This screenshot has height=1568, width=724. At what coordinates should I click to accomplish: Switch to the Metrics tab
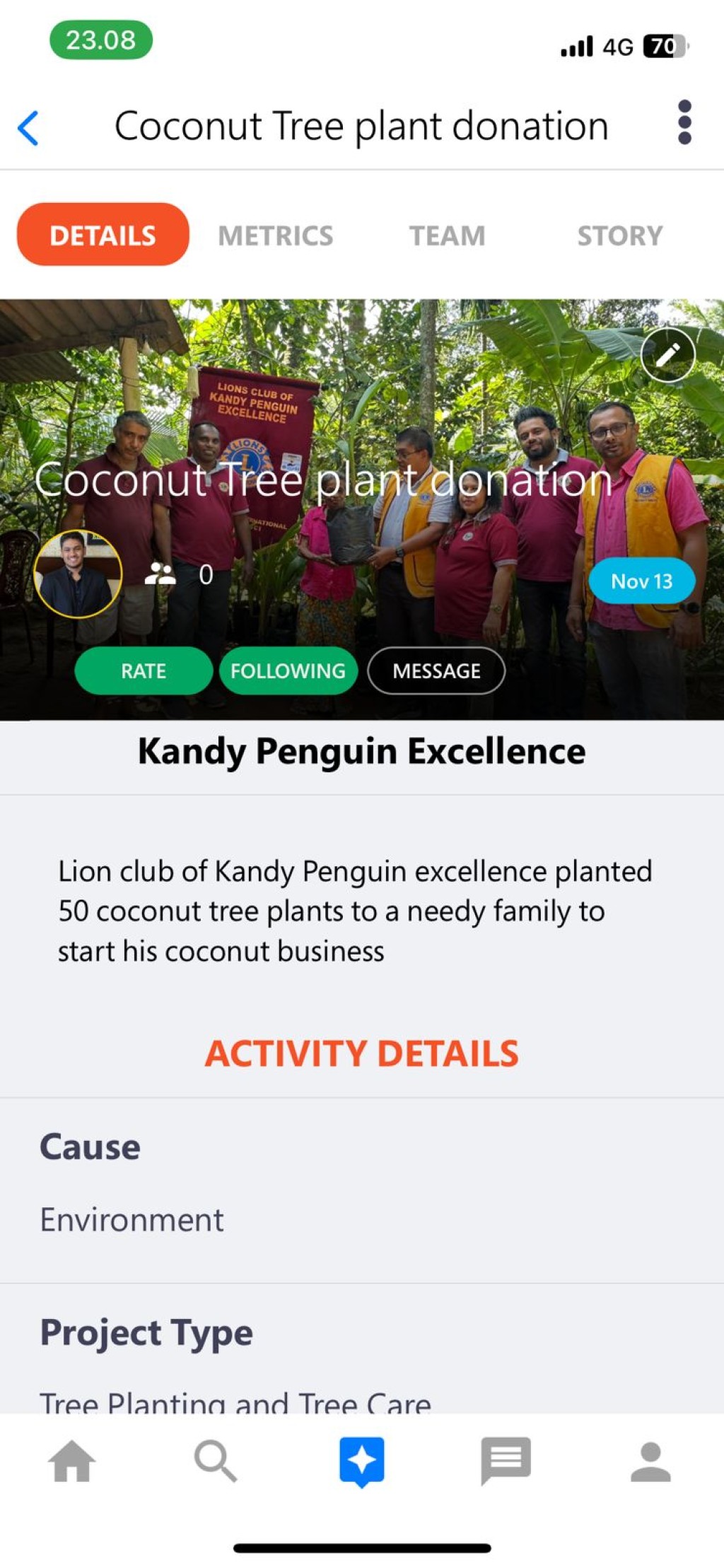pyautogui.click(x=275, y=236)
